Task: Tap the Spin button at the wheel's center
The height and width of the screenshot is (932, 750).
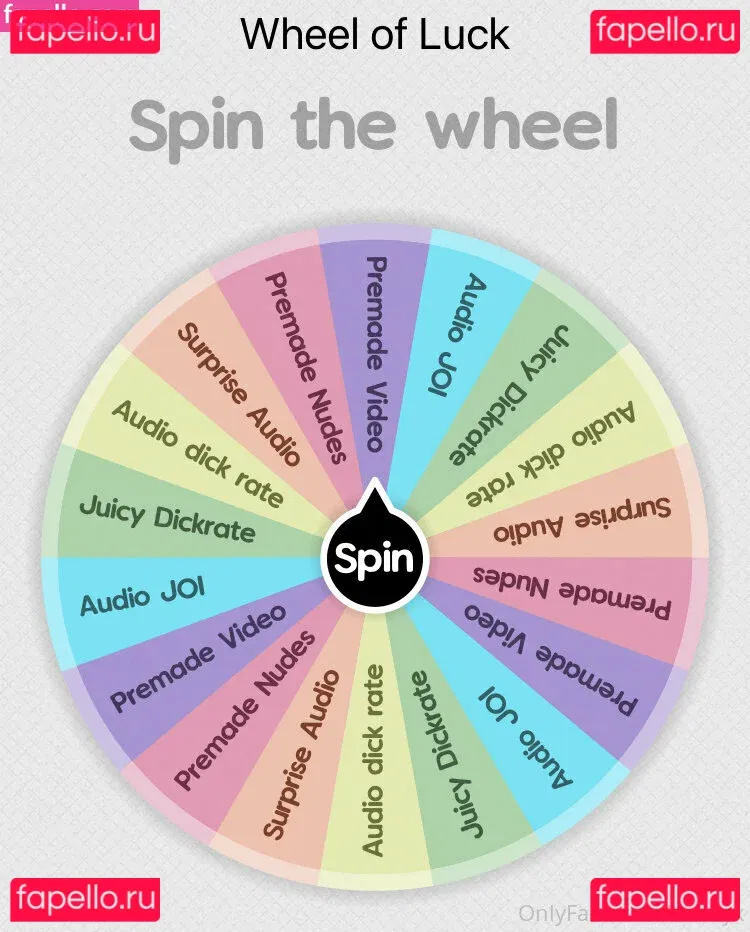Action: pos(374,558)
